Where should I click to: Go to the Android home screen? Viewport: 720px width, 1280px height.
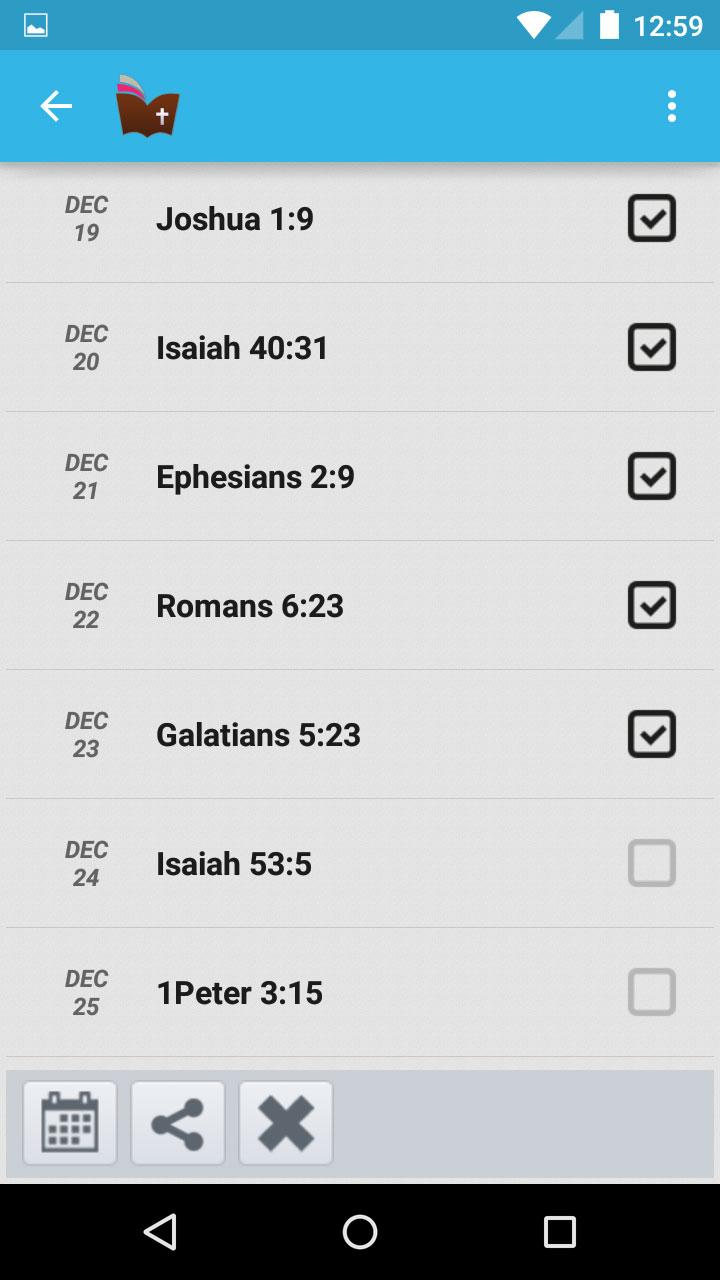click(x=360, y=1232)
